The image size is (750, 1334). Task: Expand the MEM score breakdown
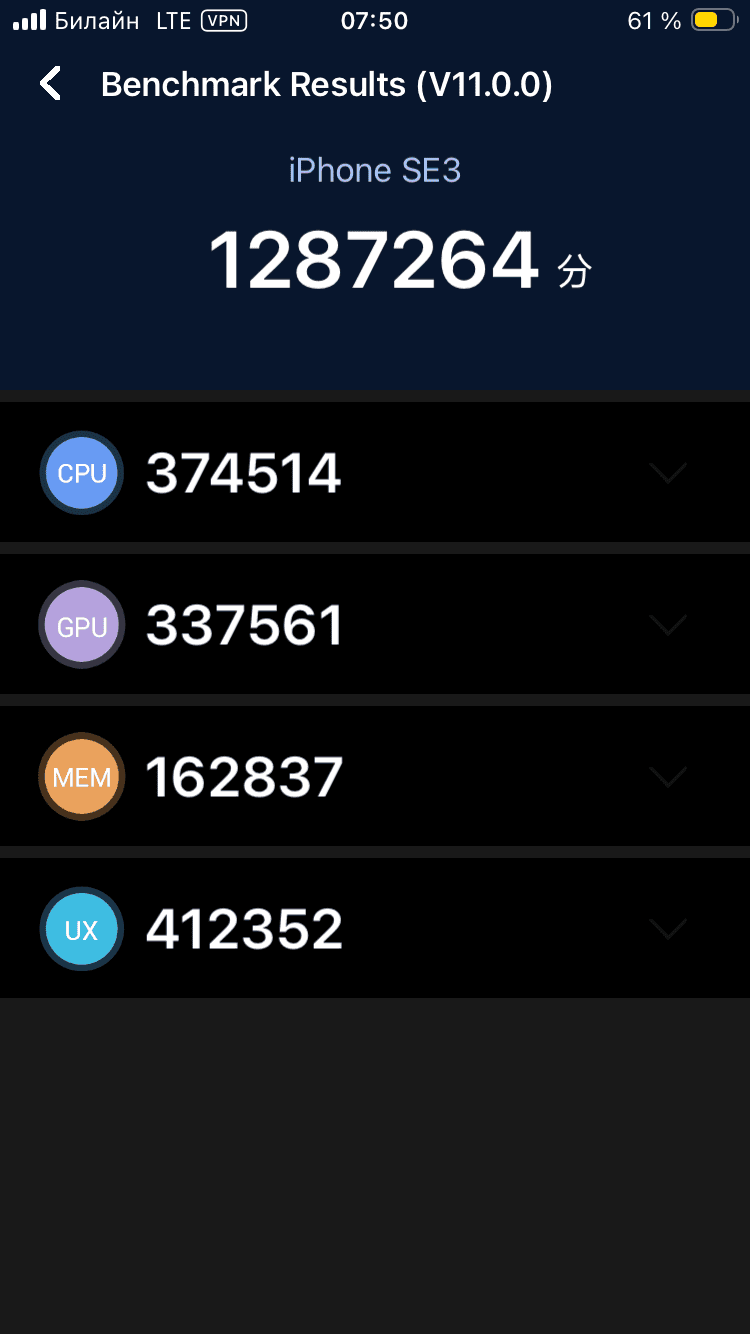(667, 777)
